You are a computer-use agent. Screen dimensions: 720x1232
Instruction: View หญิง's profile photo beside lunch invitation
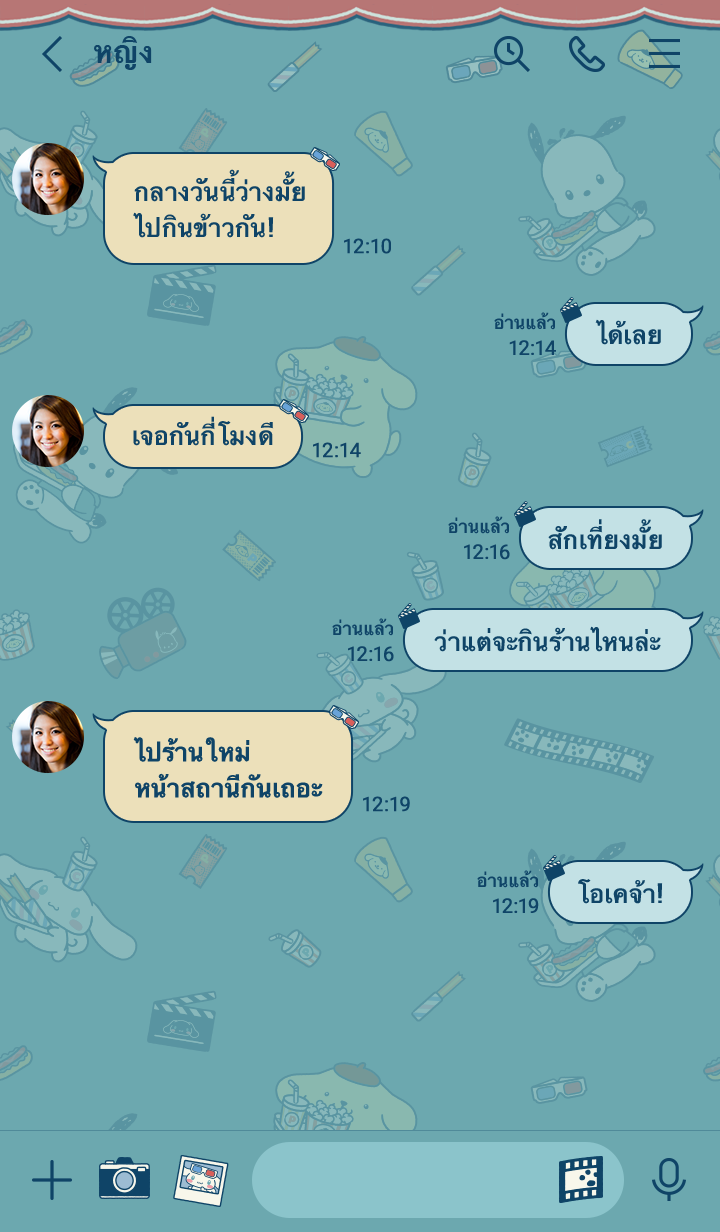tap(48, 179)
